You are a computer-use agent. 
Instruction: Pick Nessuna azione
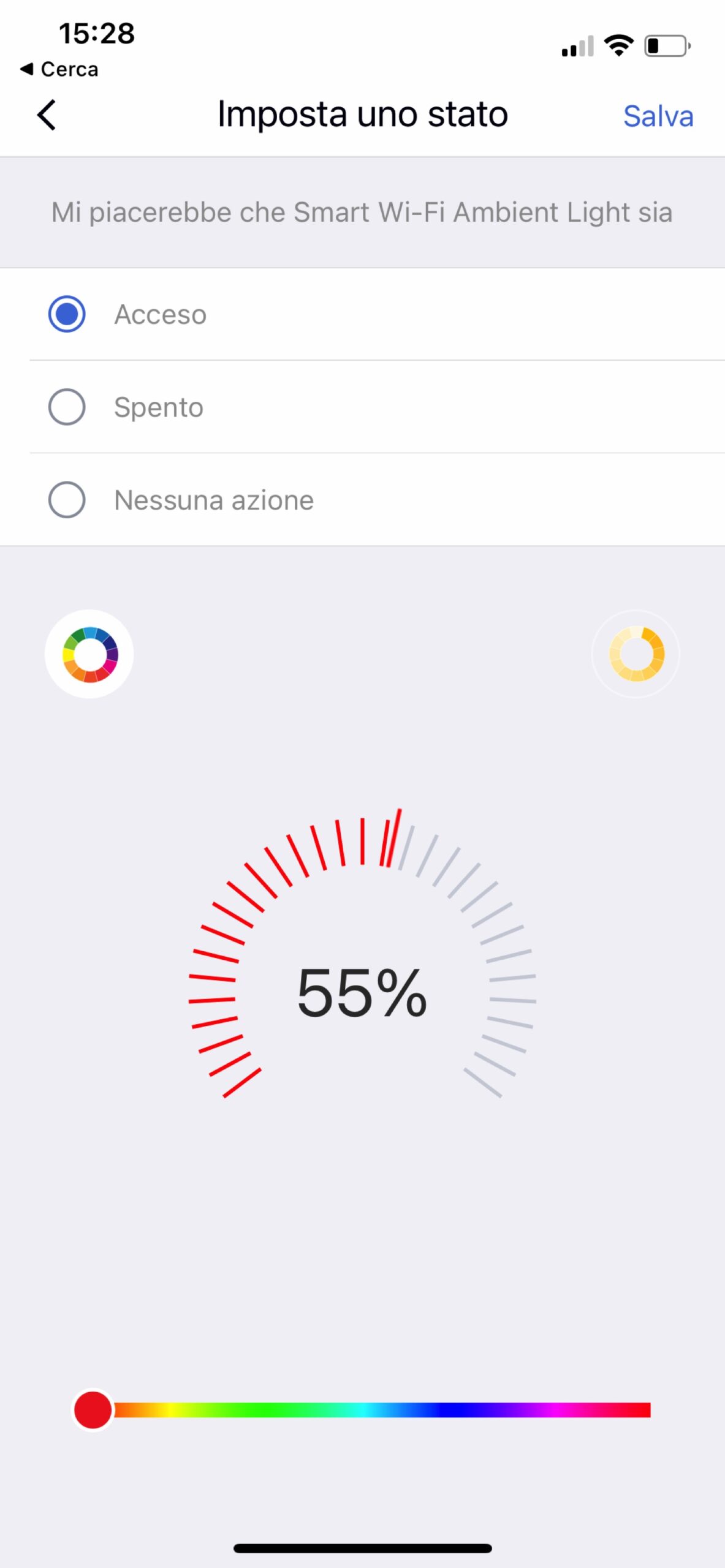[67, 500]
